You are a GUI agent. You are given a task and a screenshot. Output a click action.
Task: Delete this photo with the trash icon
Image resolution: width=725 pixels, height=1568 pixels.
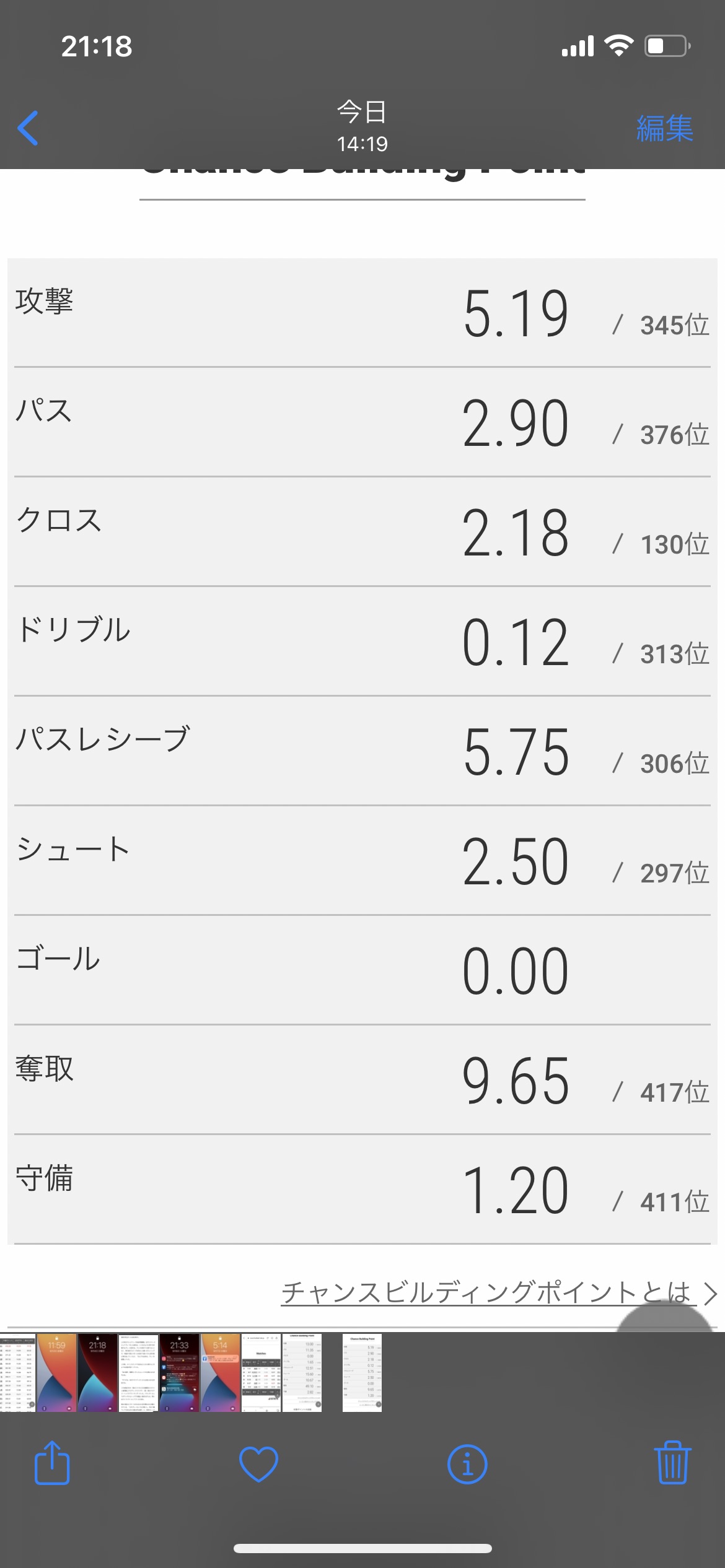pos(672,1464)
